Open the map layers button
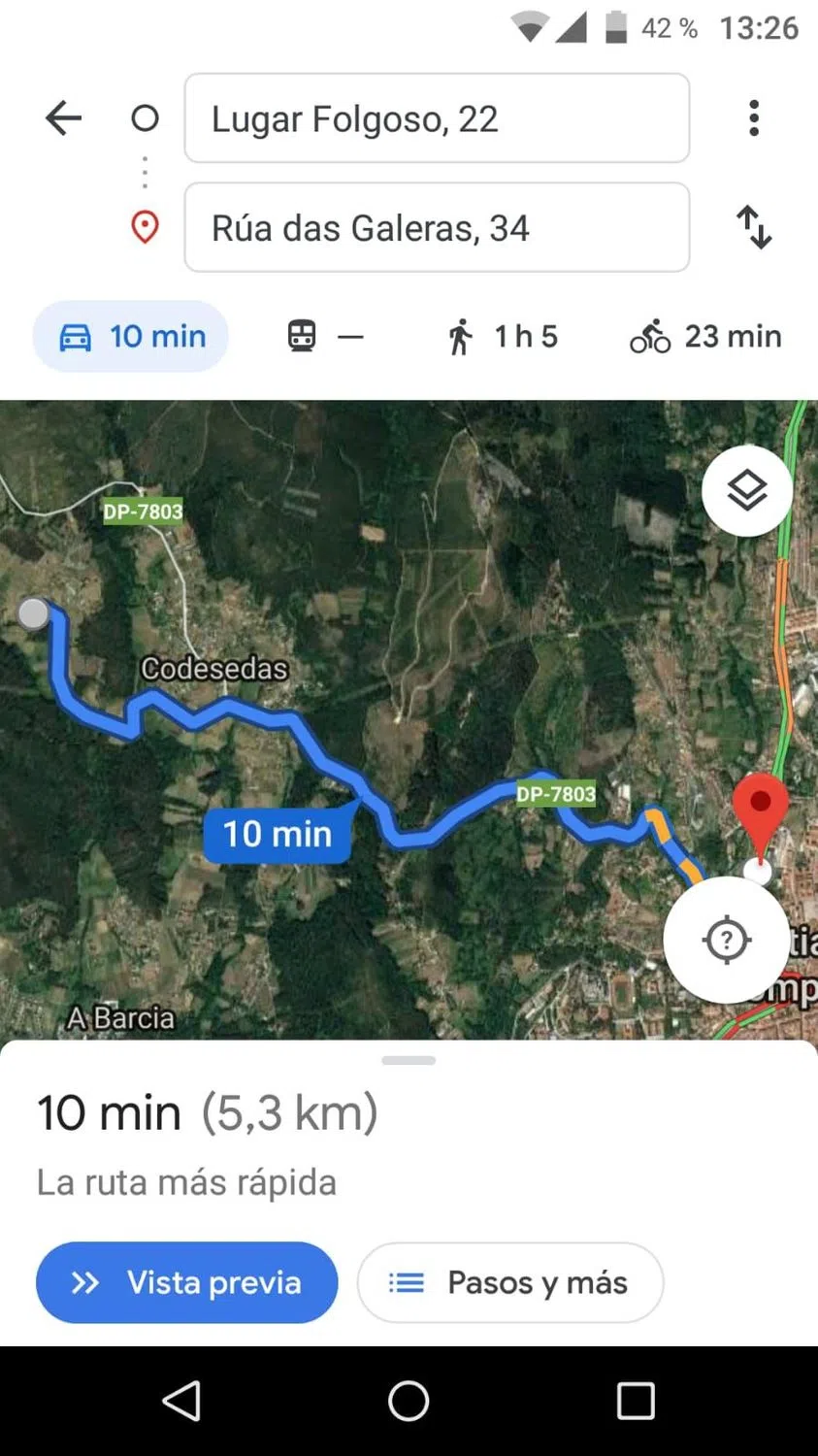Viewport: 818px width, 1456px height. tap(747, 491)
